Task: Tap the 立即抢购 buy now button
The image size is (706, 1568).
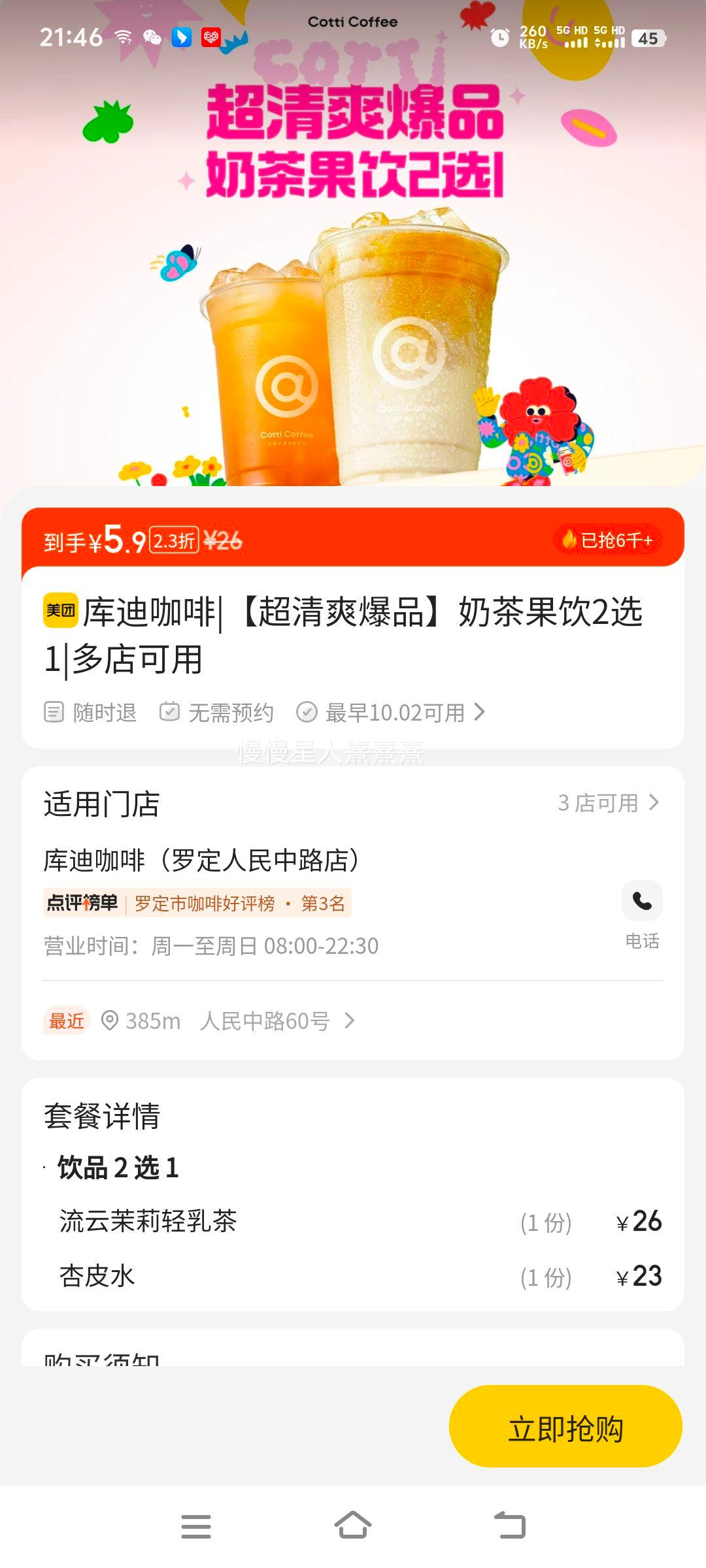Action: pos(565,1429)
